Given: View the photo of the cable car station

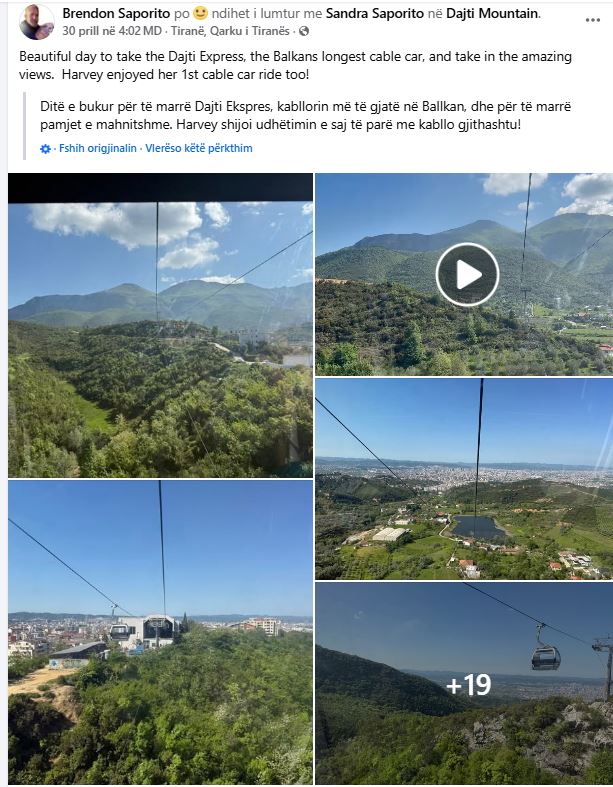Looking at the screenshot, I should (x=160, y=632).
